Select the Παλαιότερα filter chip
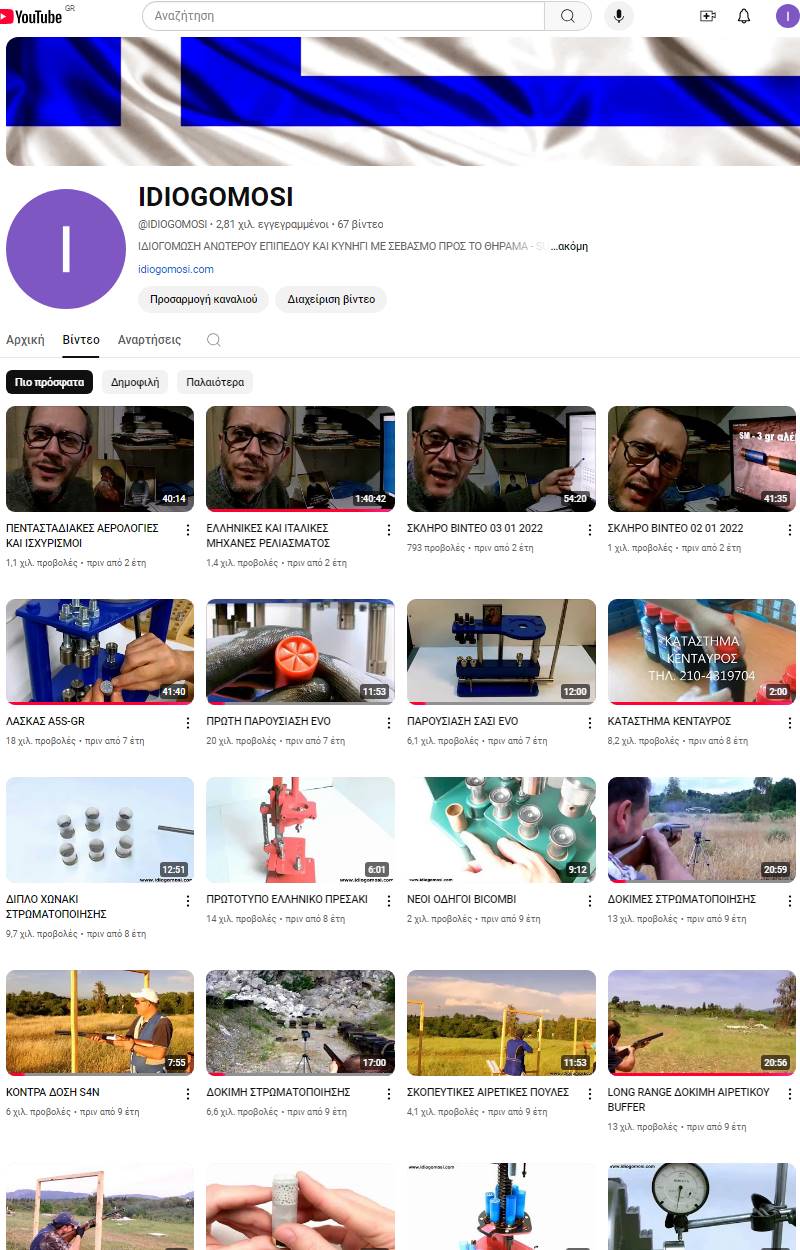The image size is (800, 1250). (215, 382)
